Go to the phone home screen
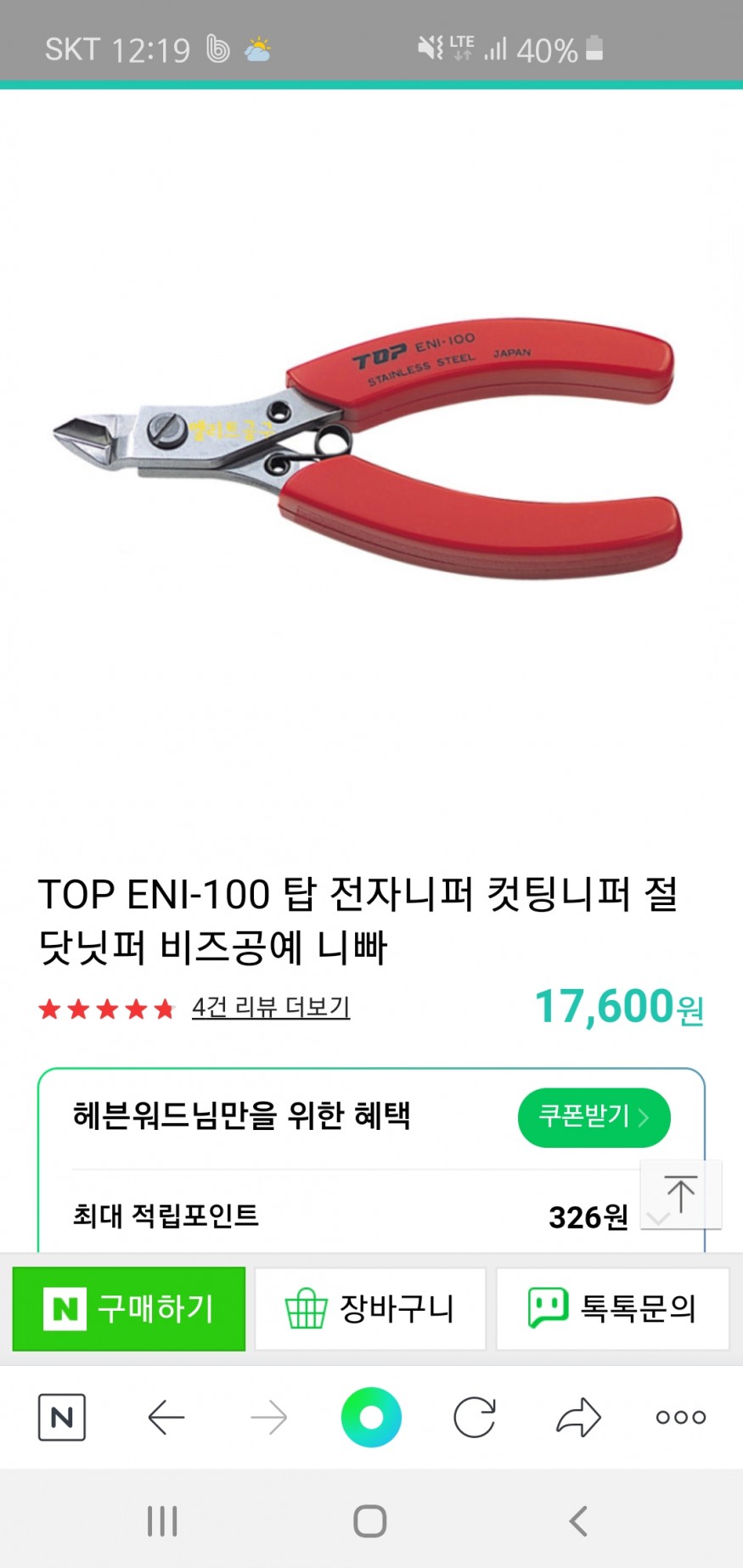 (x=370, y=1520)
